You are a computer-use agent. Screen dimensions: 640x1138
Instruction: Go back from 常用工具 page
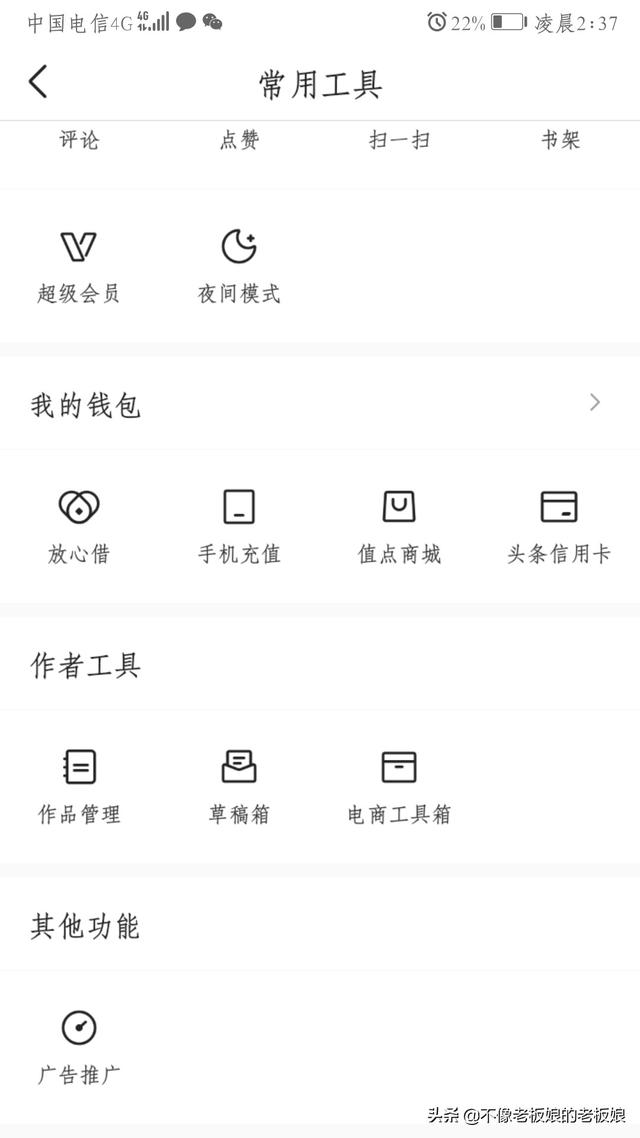(38, 82)
